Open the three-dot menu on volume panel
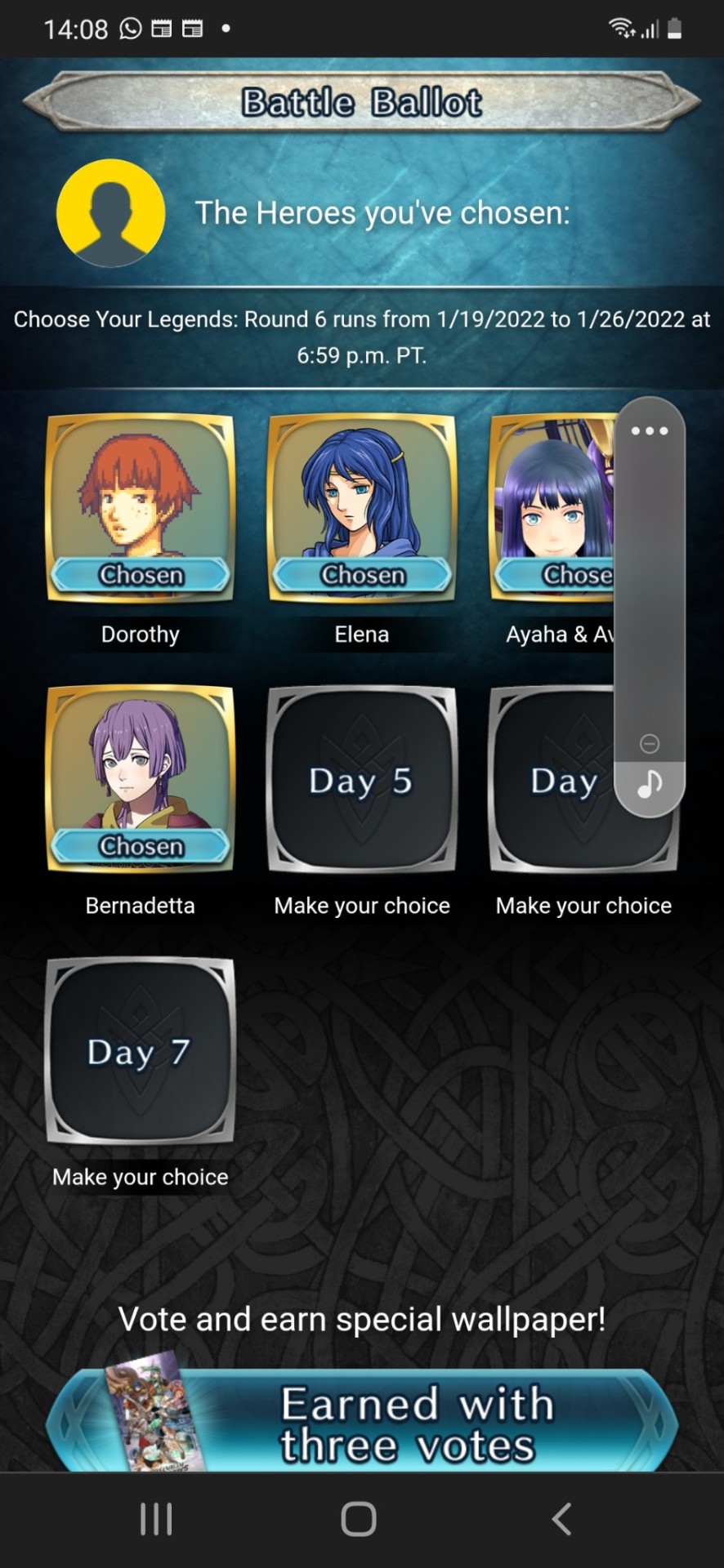The height and width of the screenshot is (1568, 724). coord(650,430)
